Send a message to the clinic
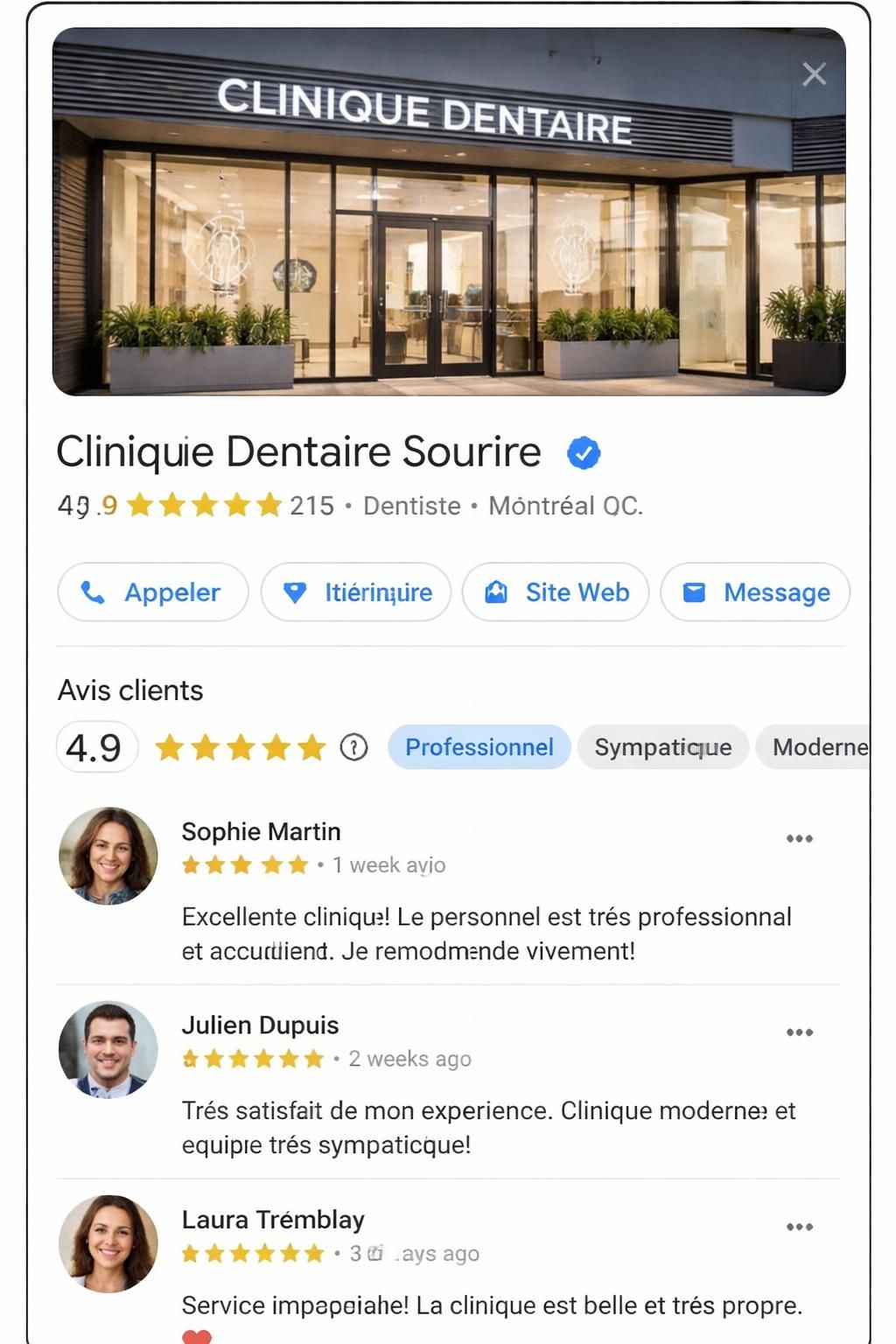This screenshot has width=896, height=1344. (x=755, y=592)
